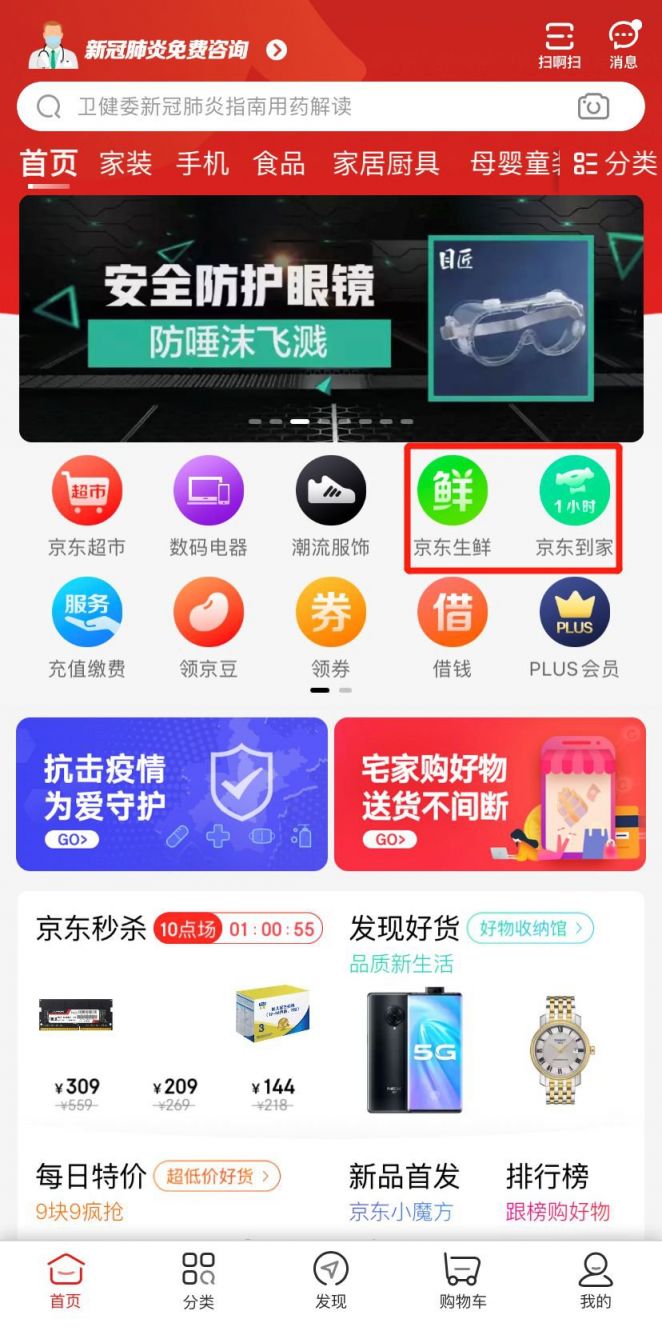Open the 安全防护眼镜 banner

pyautogui.click(x=331, y=318)
